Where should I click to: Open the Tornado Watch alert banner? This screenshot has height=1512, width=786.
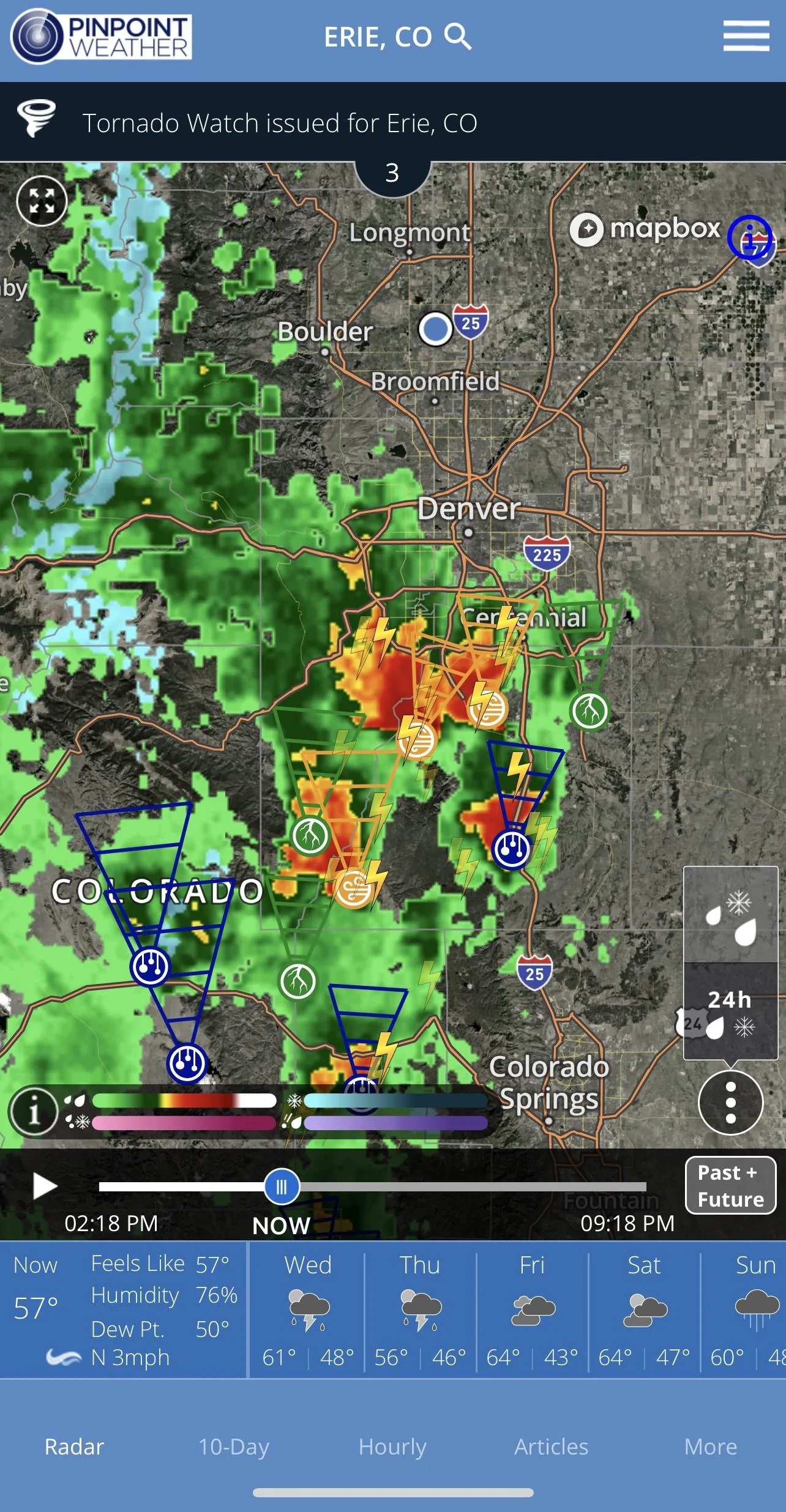tap(393, 122)
